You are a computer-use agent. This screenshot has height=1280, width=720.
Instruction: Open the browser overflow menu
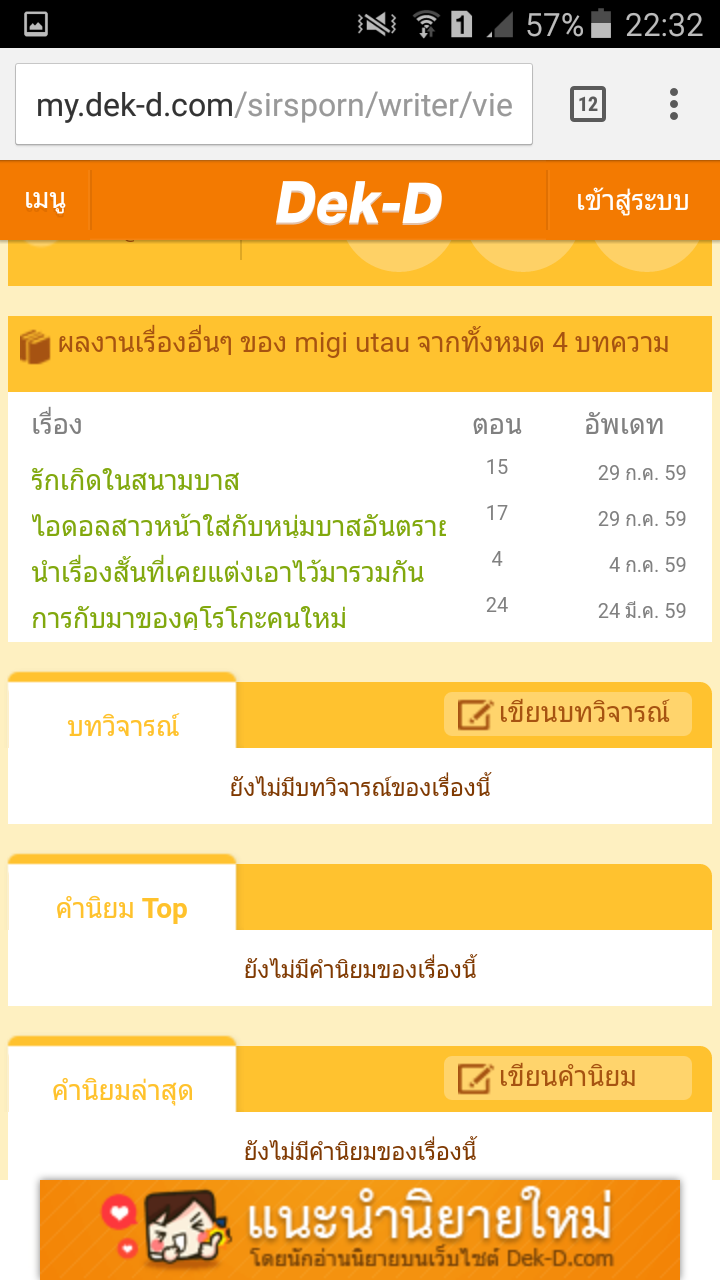[x=674, y=104]
